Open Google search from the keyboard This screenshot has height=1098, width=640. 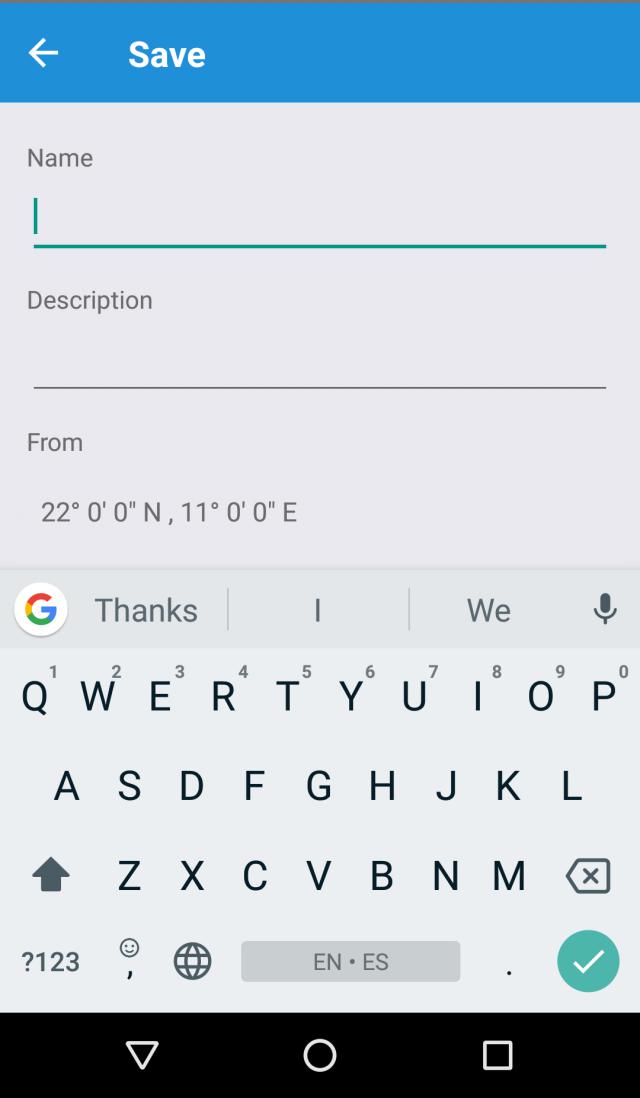point(41,609)
